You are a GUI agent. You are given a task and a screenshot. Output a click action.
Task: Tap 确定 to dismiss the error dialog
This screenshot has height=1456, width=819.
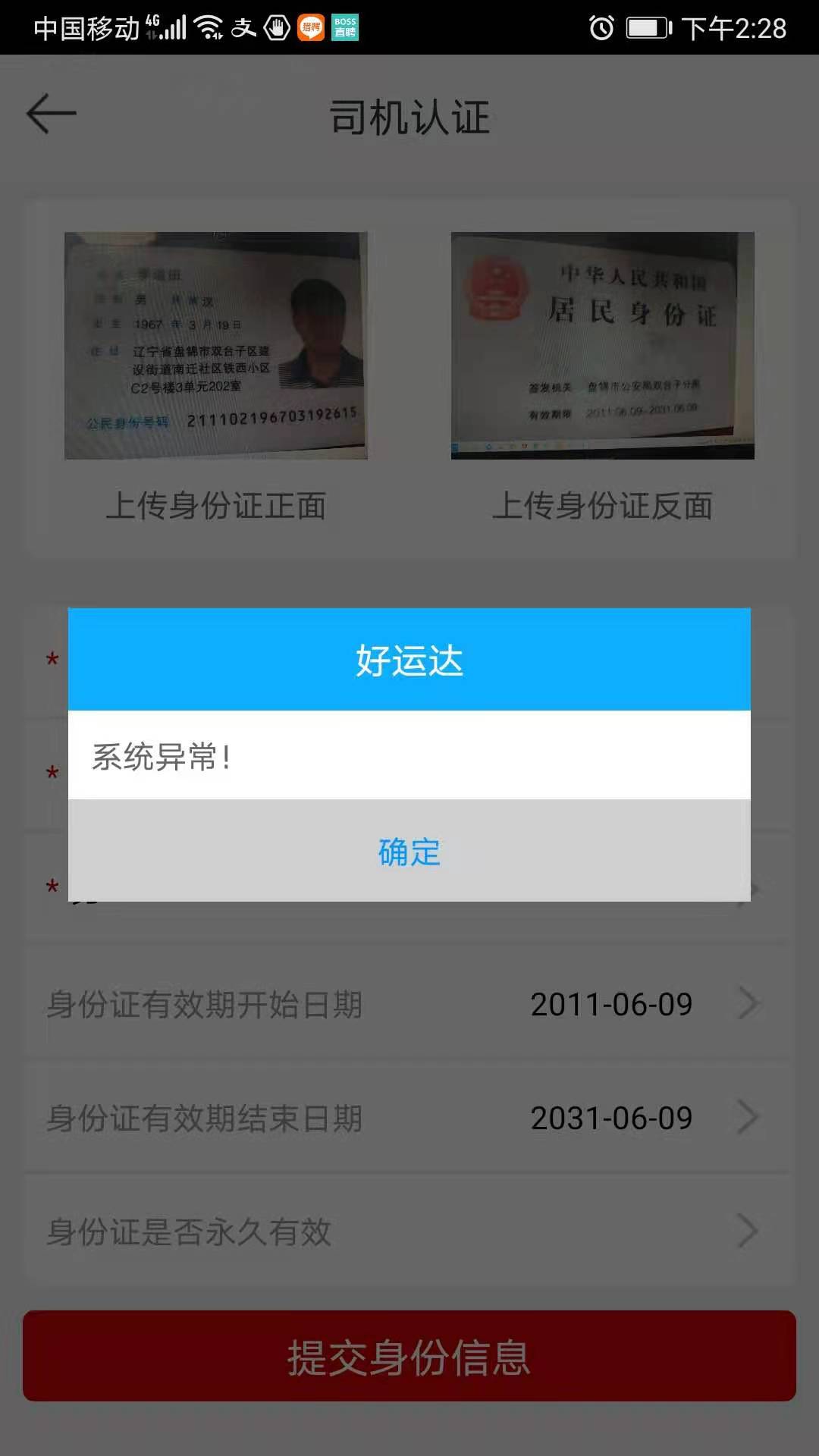point(409,851)
